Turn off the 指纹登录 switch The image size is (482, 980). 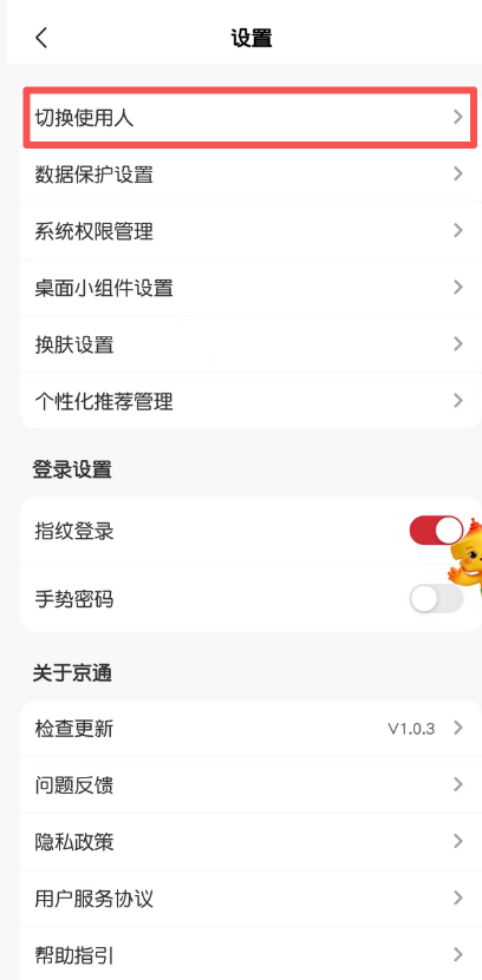(x=436, y=531)
